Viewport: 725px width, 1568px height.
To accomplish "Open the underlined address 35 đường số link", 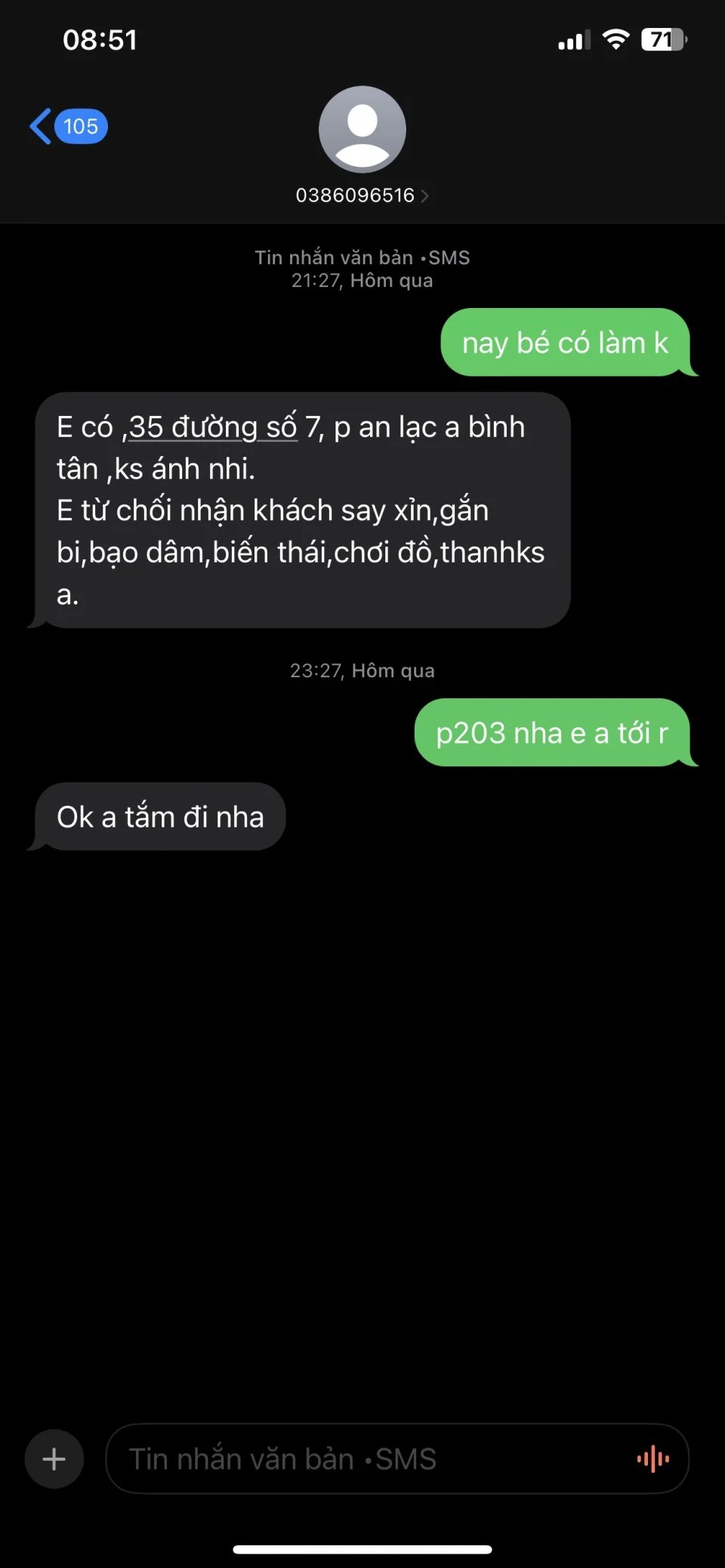I will [213, 427].
